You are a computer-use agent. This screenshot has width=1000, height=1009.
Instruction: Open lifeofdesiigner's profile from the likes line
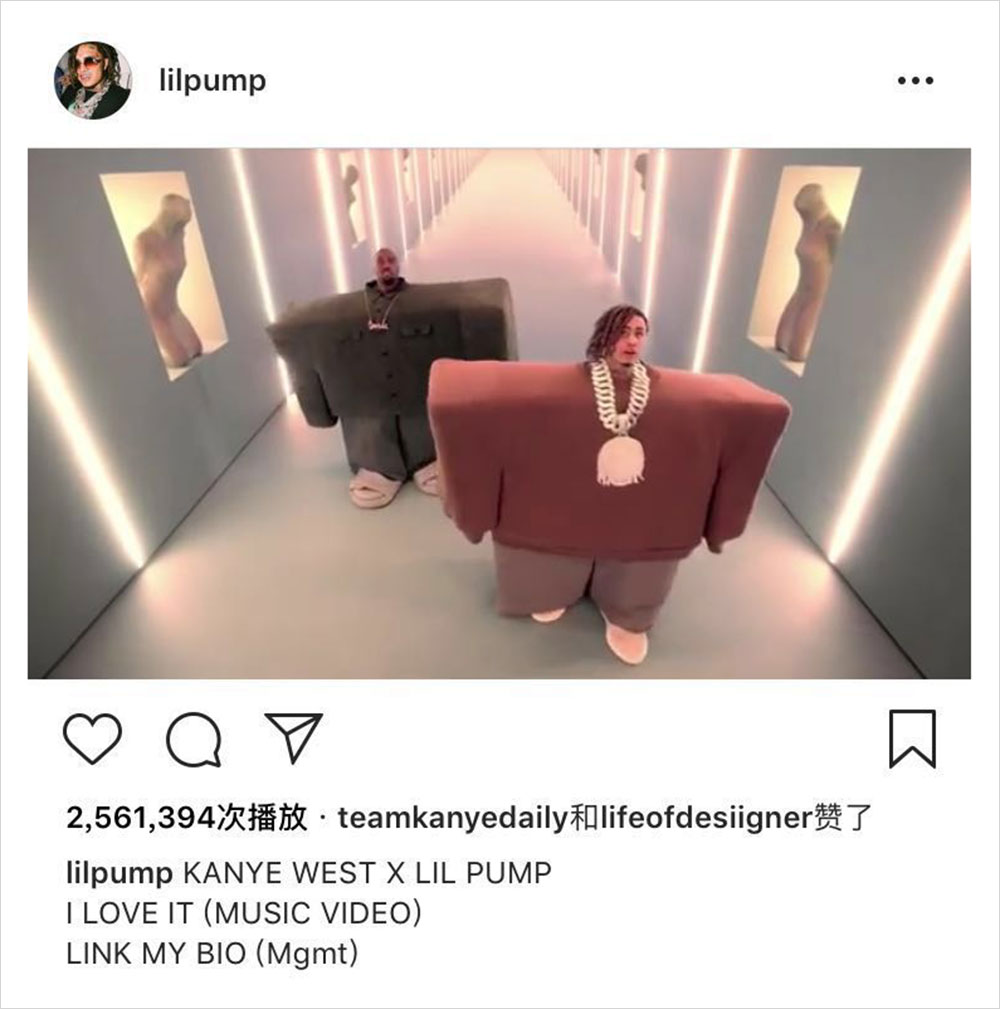point(703,818)
